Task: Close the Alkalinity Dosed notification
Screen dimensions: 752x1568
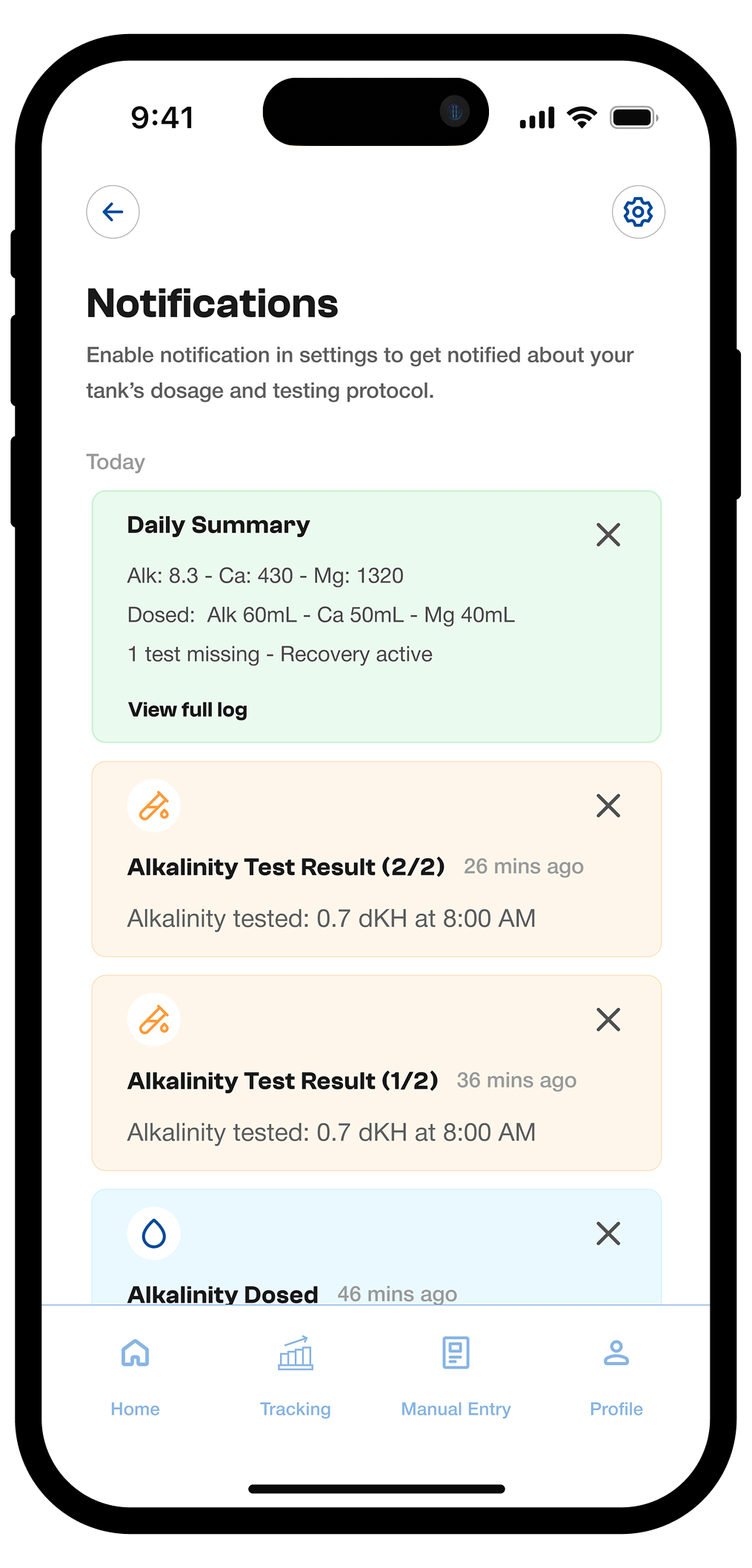Action: (608, 1234)
